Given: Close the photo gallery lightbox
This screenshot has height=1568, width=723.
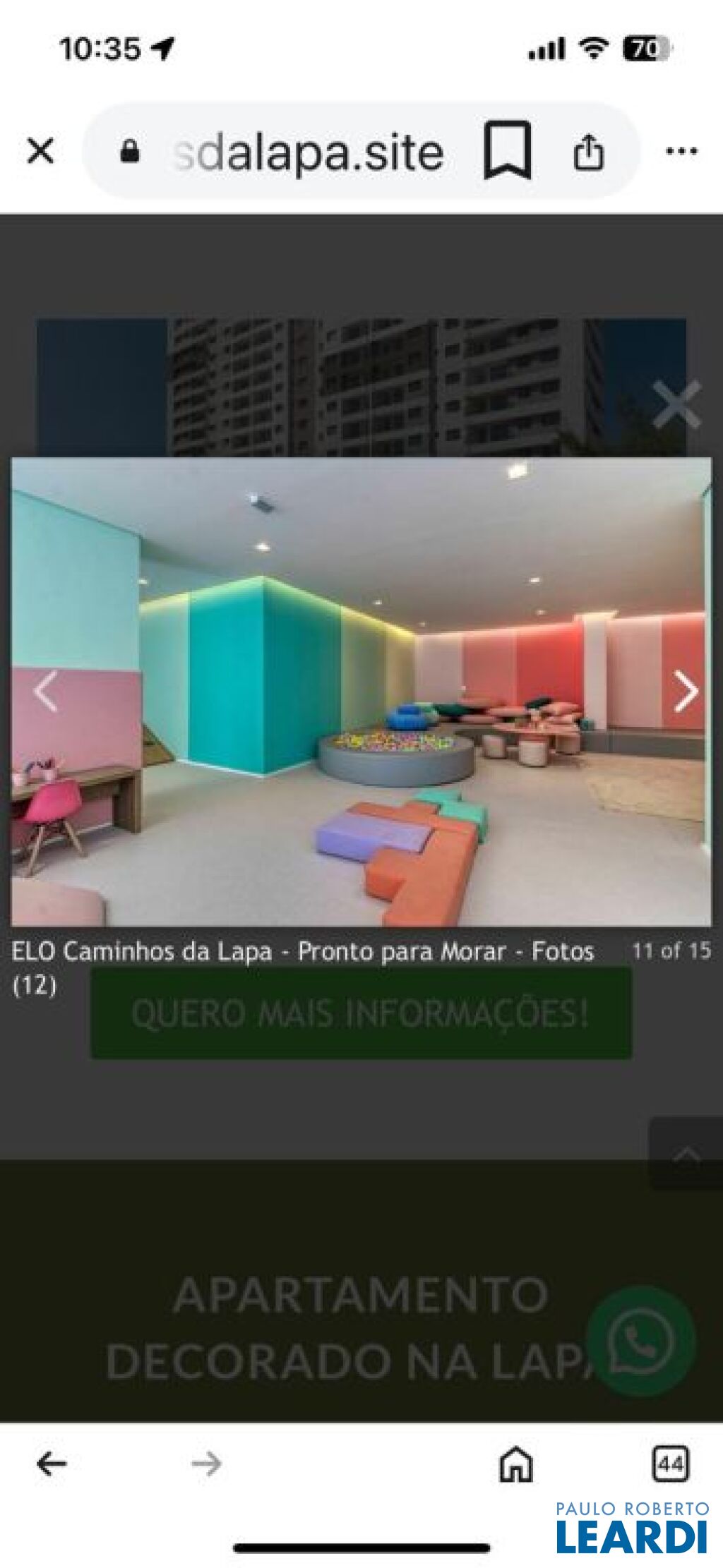Looking at the screenshot, I should click(x=676, y=404).
